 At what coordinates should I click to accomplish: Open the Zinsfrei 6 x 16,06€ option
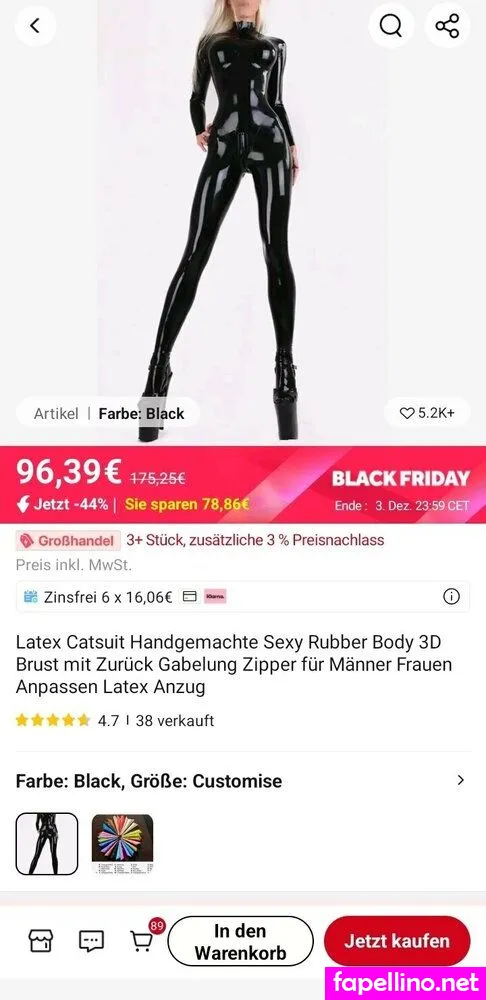click(242, 597)
